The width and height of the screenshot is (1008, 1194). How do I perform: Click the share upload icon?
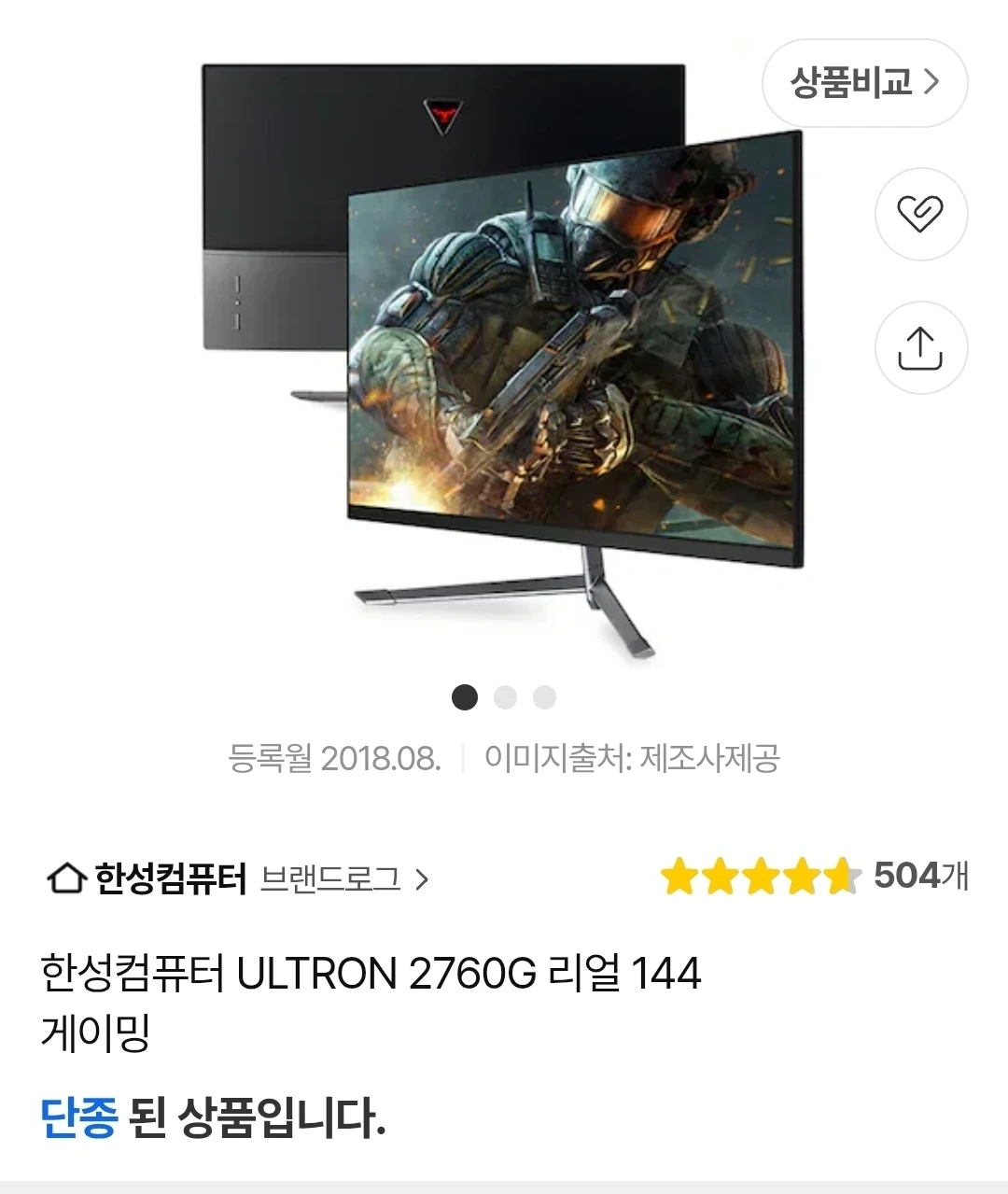(920, 346)
